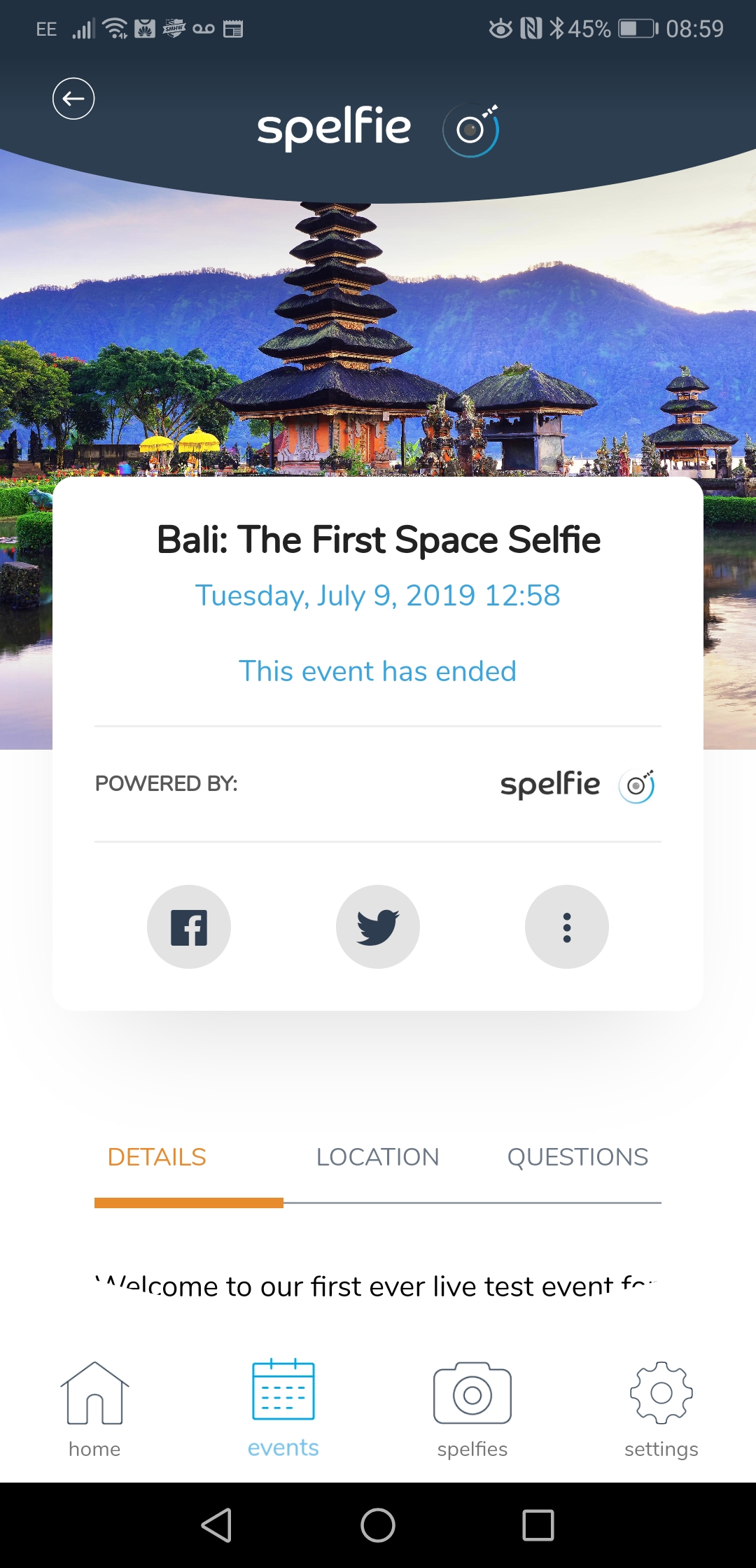Screen dimensions: 756x1568
Task: Share the event on Twitter
Action: point(378,927)
